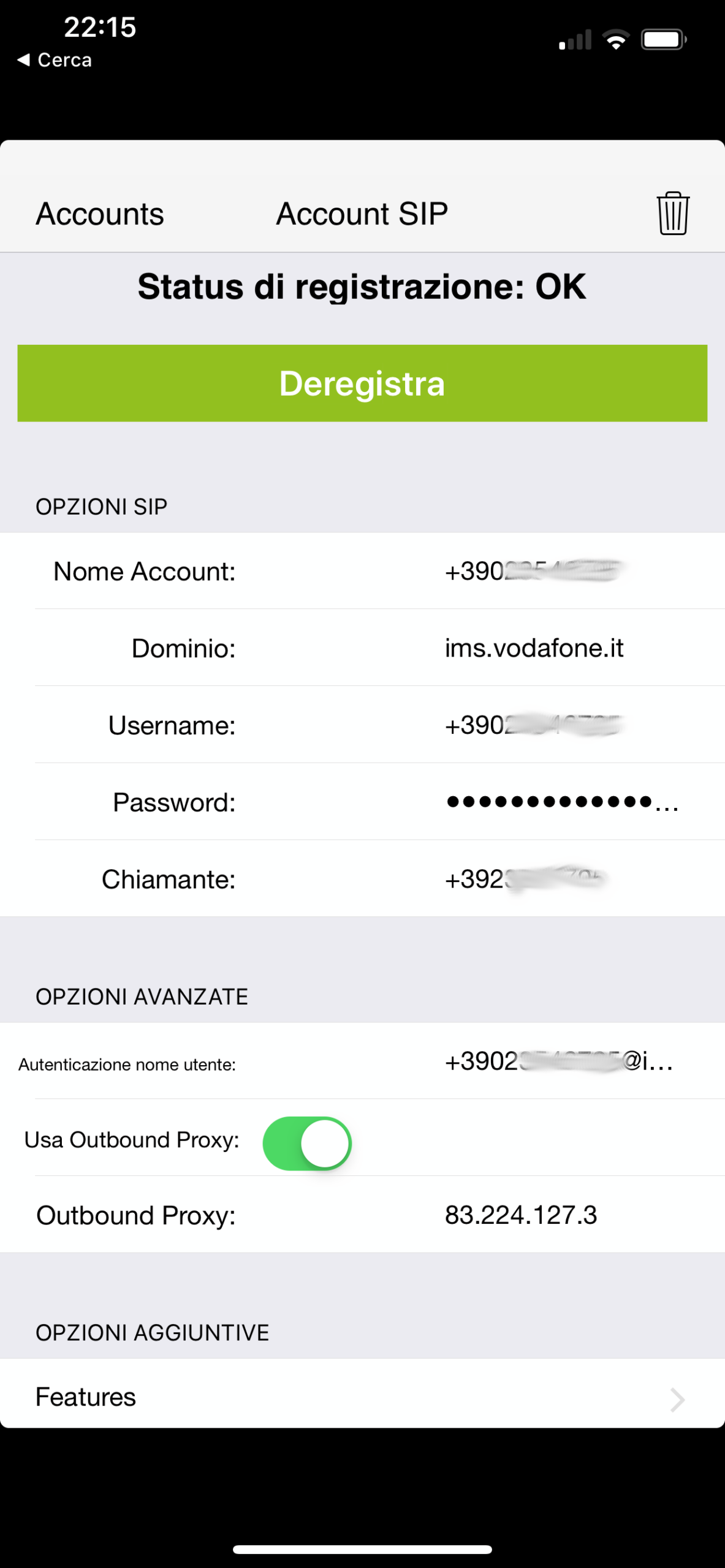Tap the Deregistra button

362,383
